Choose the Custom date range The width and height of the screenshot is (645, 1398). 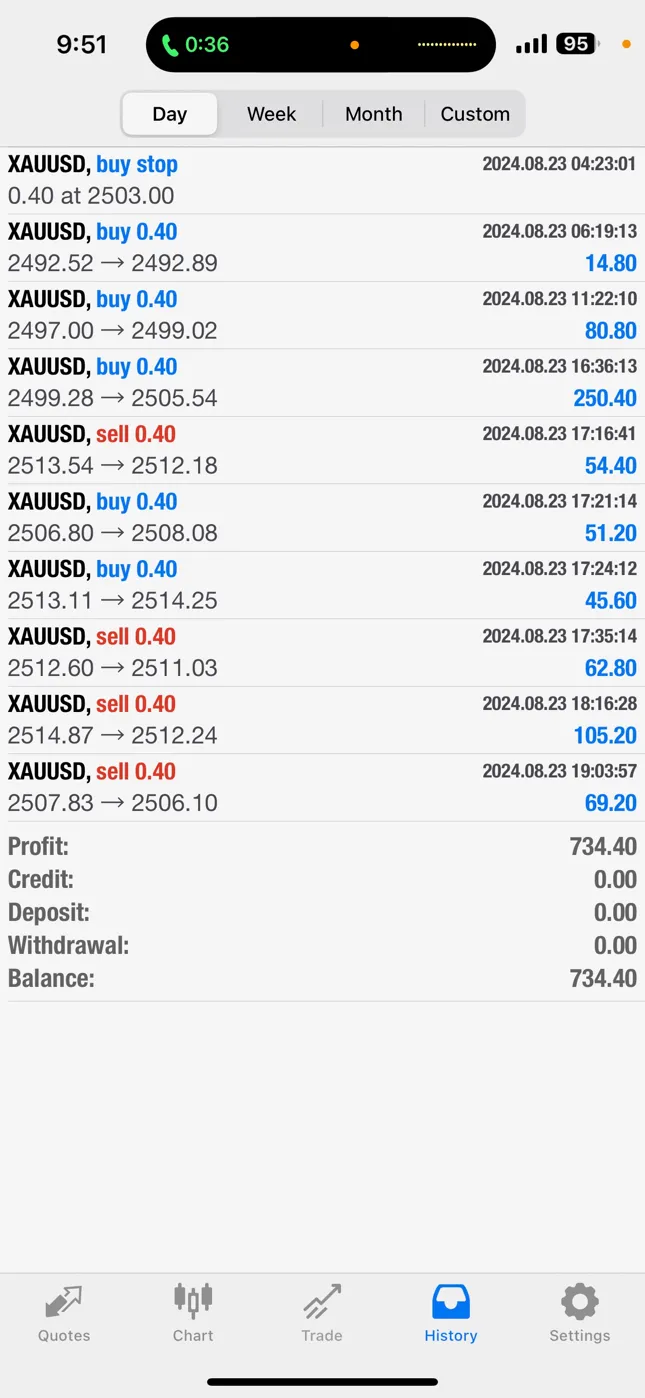pyautogui.click(x=475, y=114)
